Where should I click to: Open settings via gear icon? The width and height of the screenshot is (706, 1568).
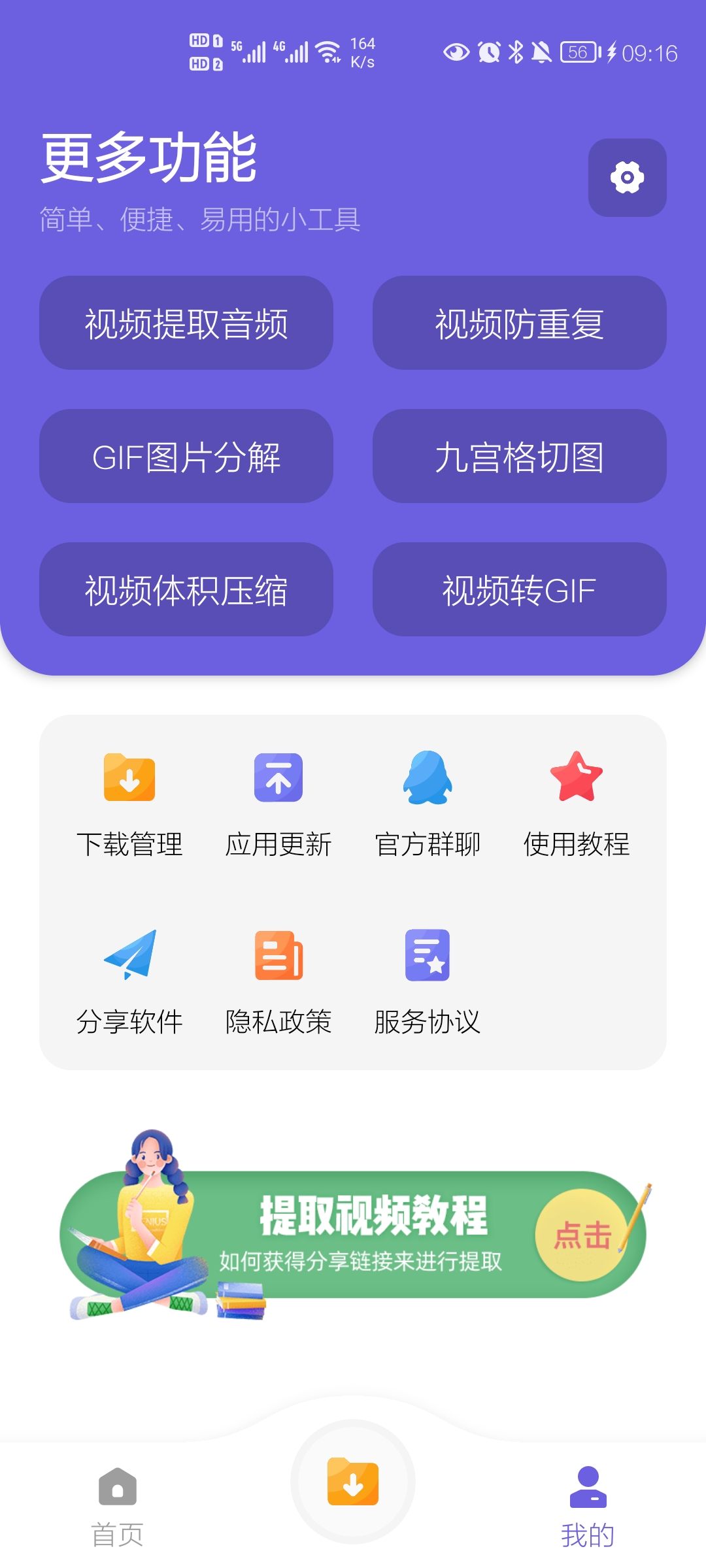pyautogui.click(x=628, y=178)
